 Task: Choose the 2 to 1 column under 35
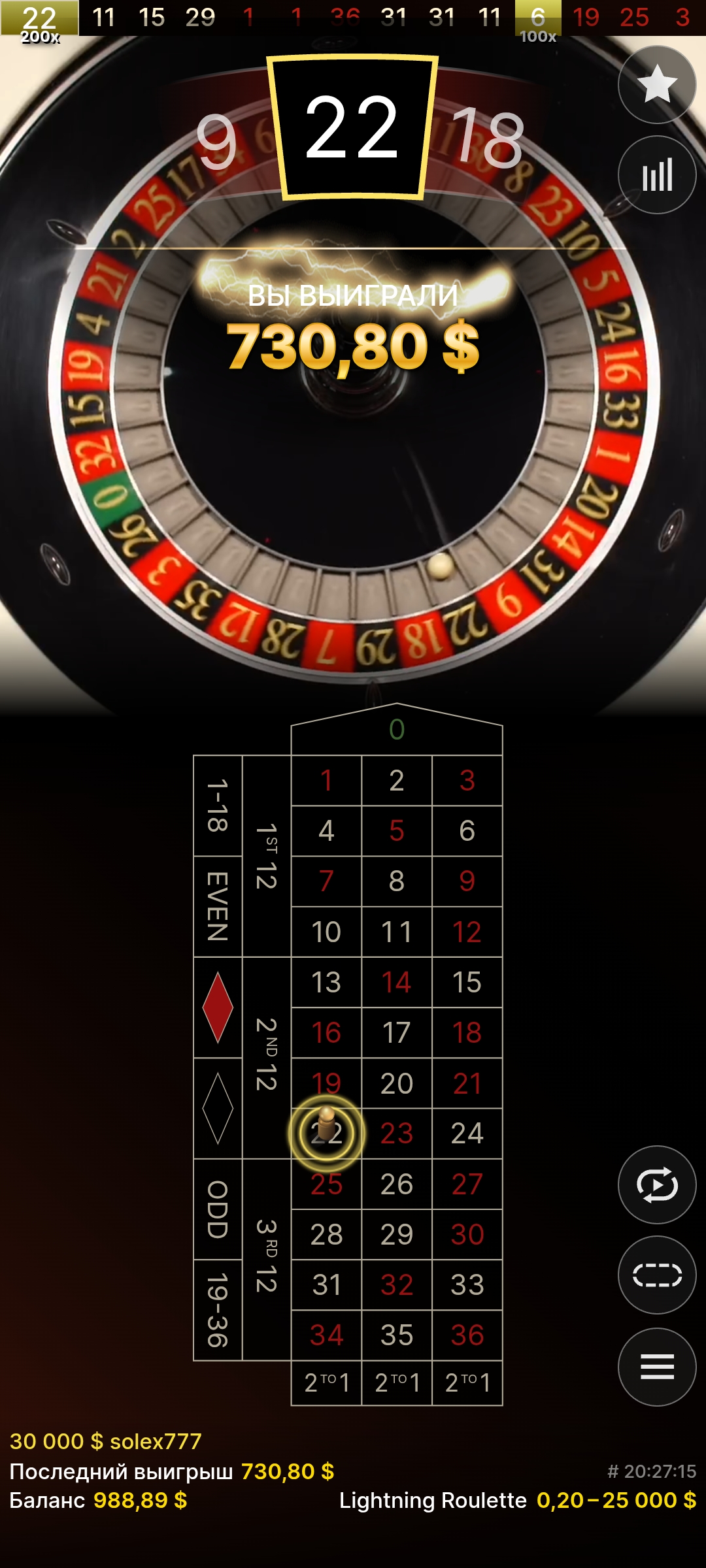pos(397,1382)
